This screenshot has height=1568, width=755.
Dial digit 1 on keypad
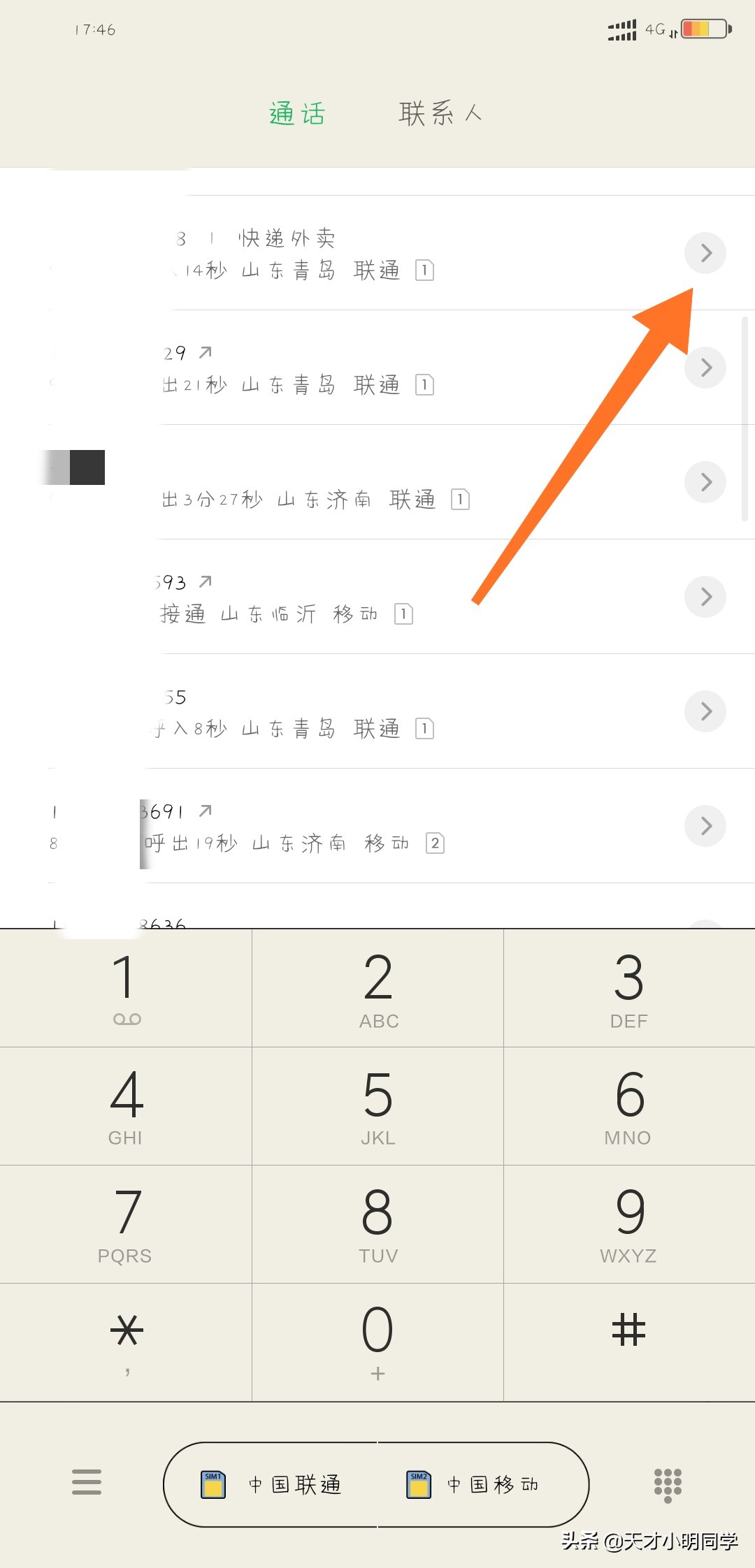tap(126, 988)
